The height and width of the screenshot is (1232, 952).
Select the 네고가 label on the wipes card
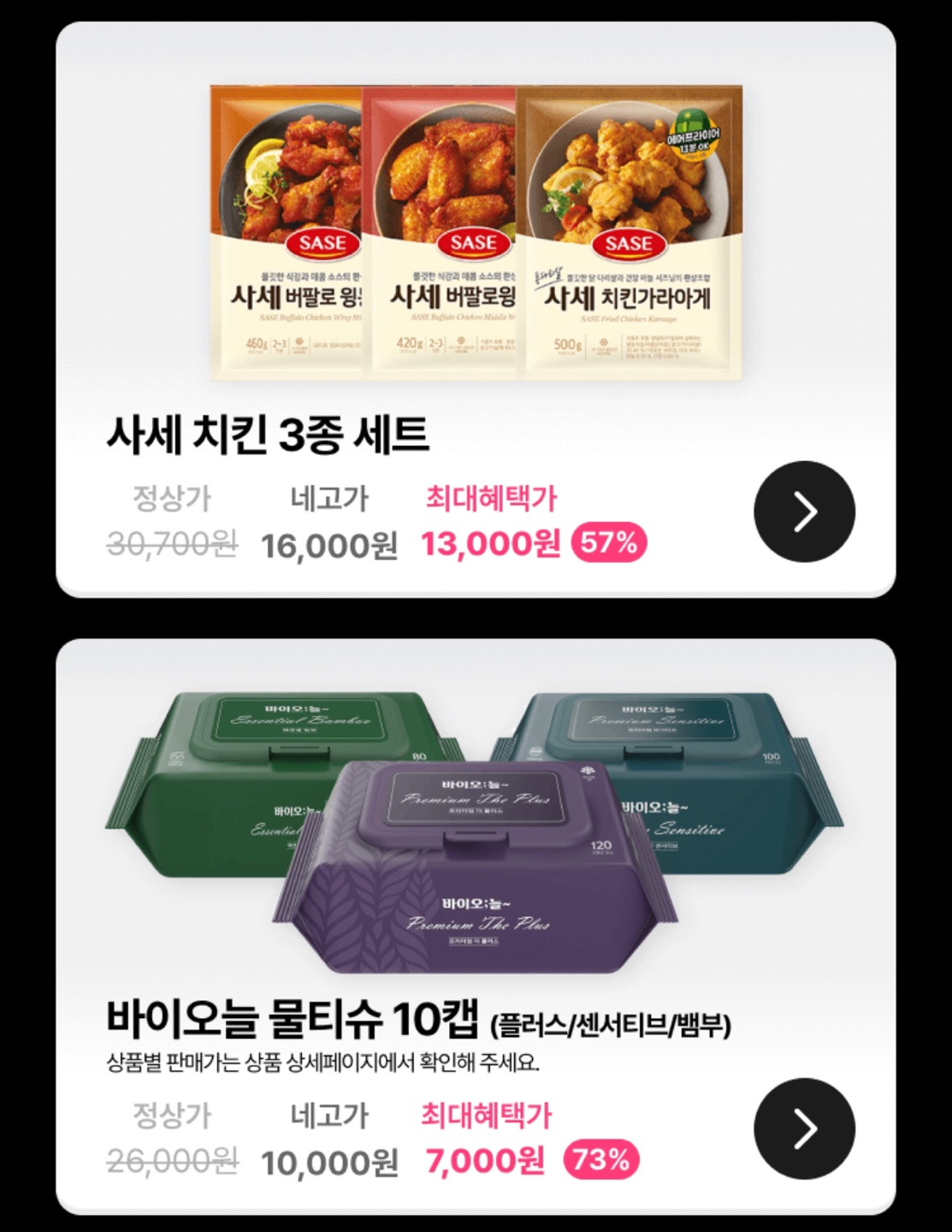click(x=328, y=1116)
